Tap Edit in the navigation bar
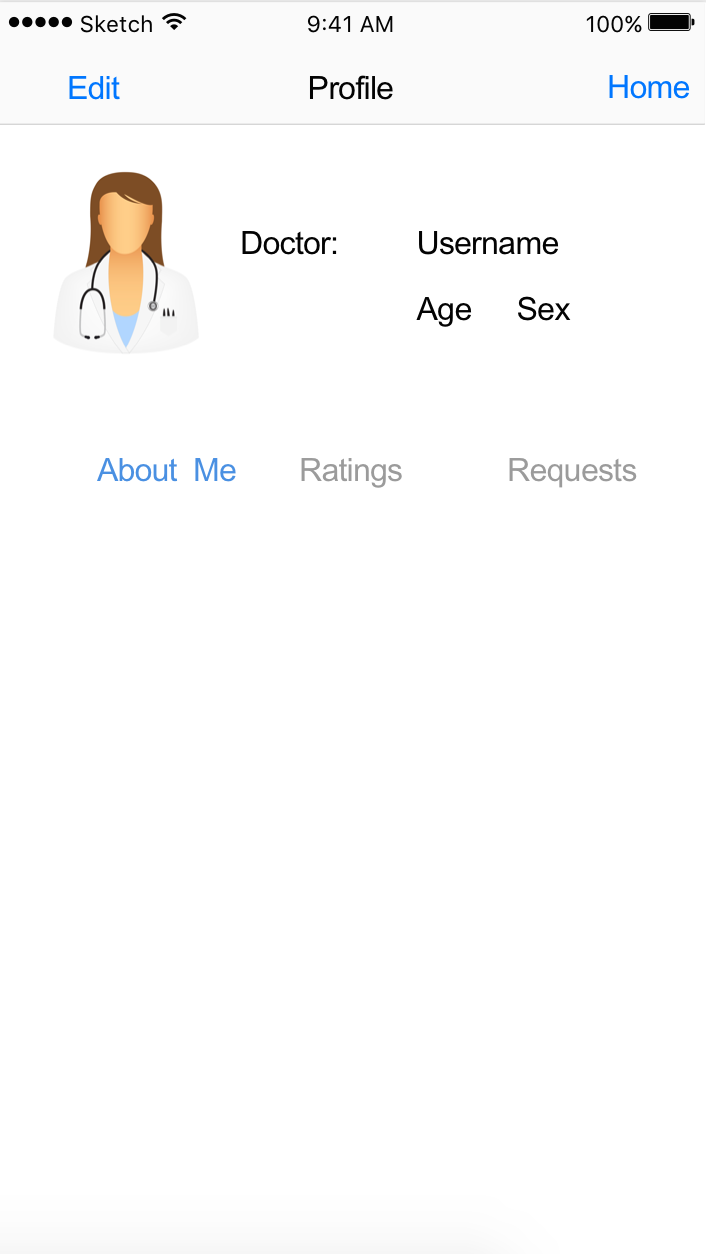The image size is (706, 1254). tap(94, 88)
